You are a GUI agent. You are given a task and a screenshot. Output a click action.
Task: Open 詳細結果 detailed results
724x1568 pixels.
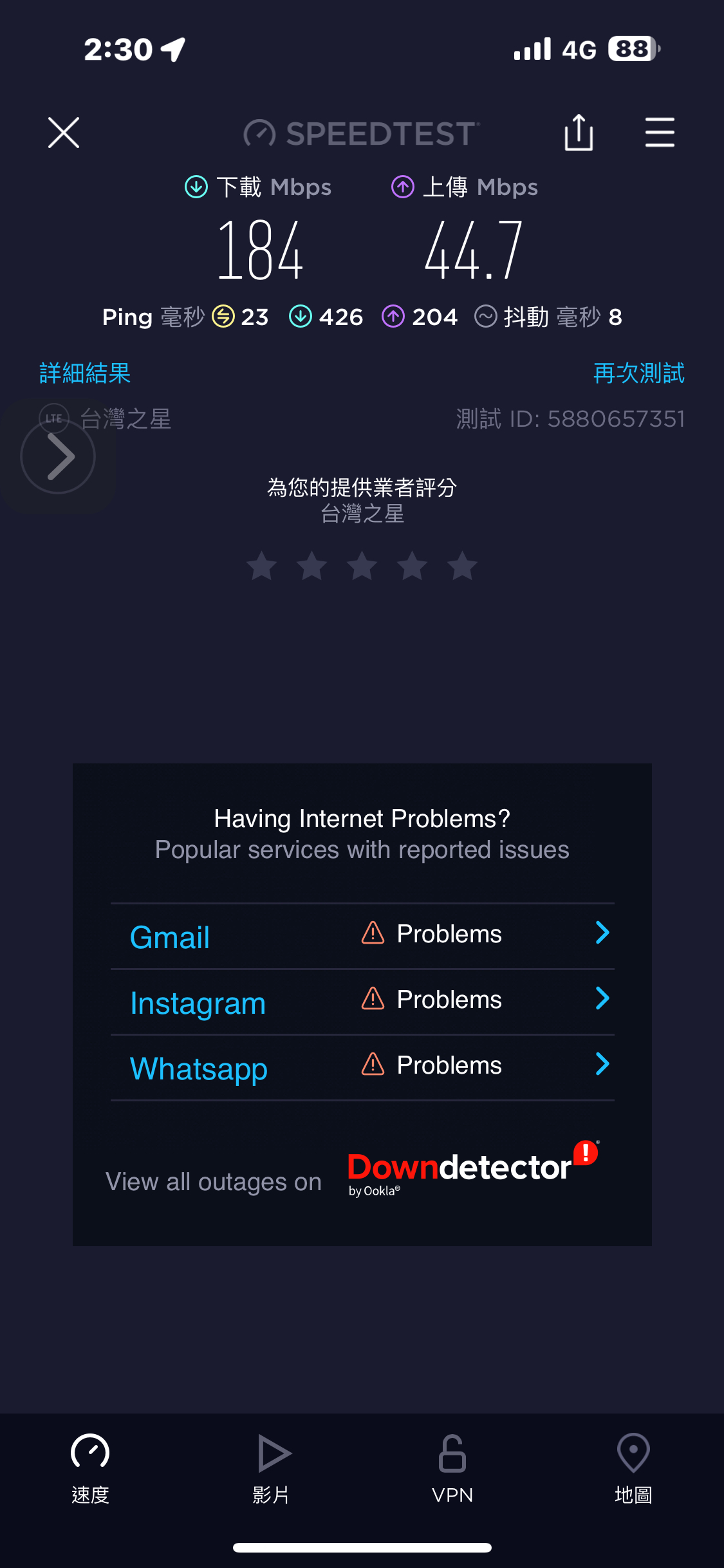click(85, 373)
